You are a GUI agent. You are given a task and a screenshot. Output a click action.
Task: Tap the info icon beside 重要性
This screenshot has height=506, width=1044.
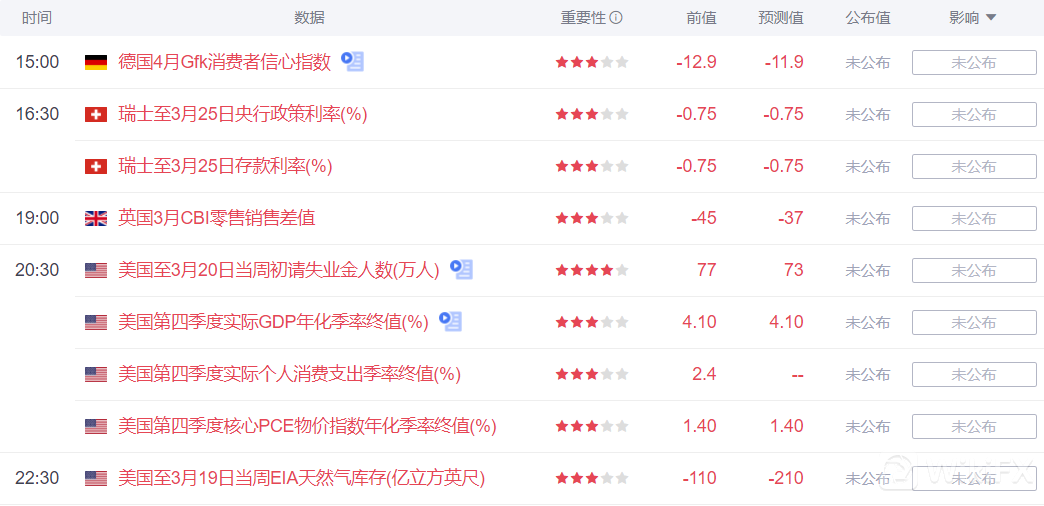click(616, 17)
